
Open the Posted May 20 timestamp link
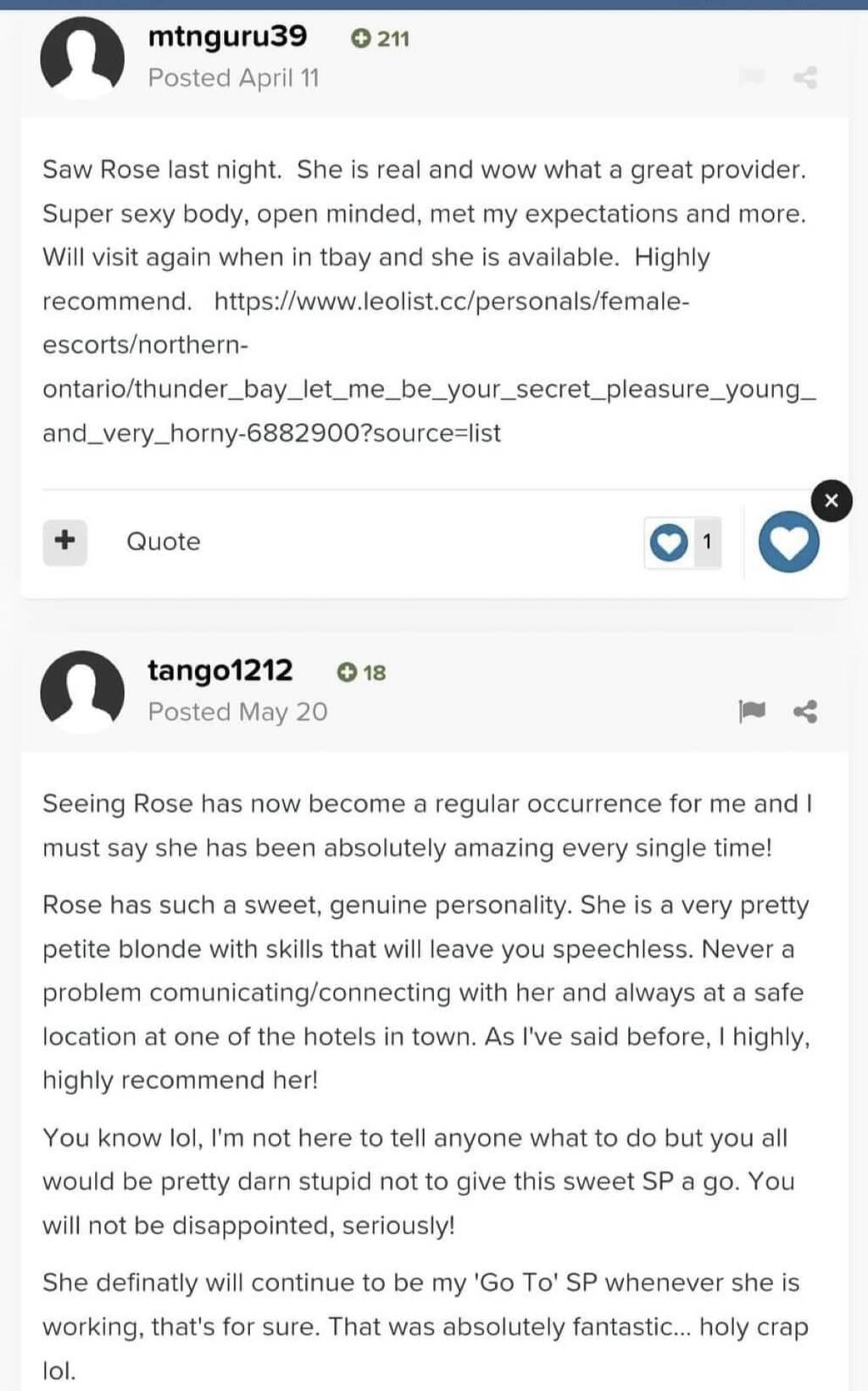point(237,711)
